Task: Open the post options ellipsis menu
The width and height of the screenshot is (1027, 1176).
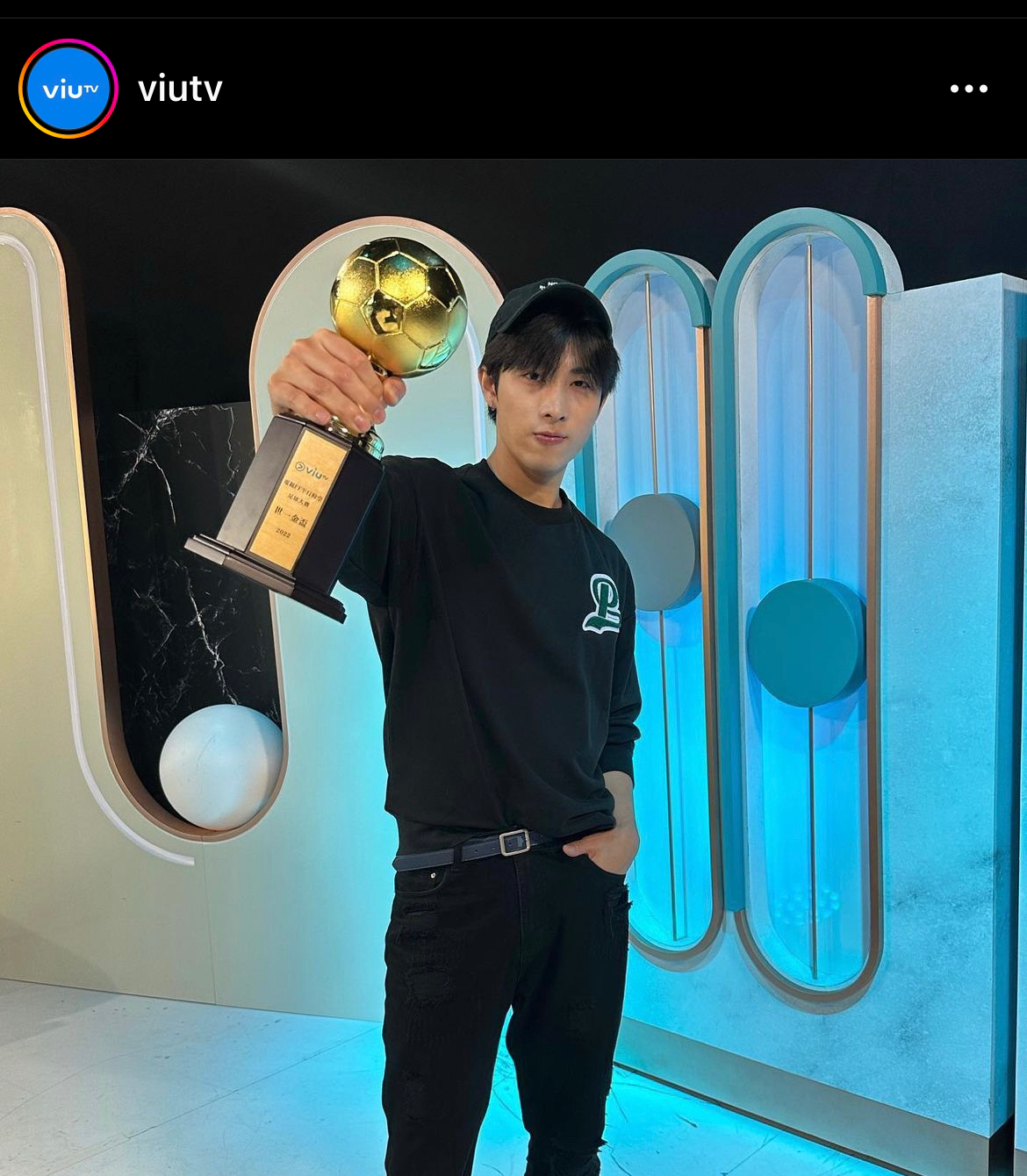Action: (969, 87)
